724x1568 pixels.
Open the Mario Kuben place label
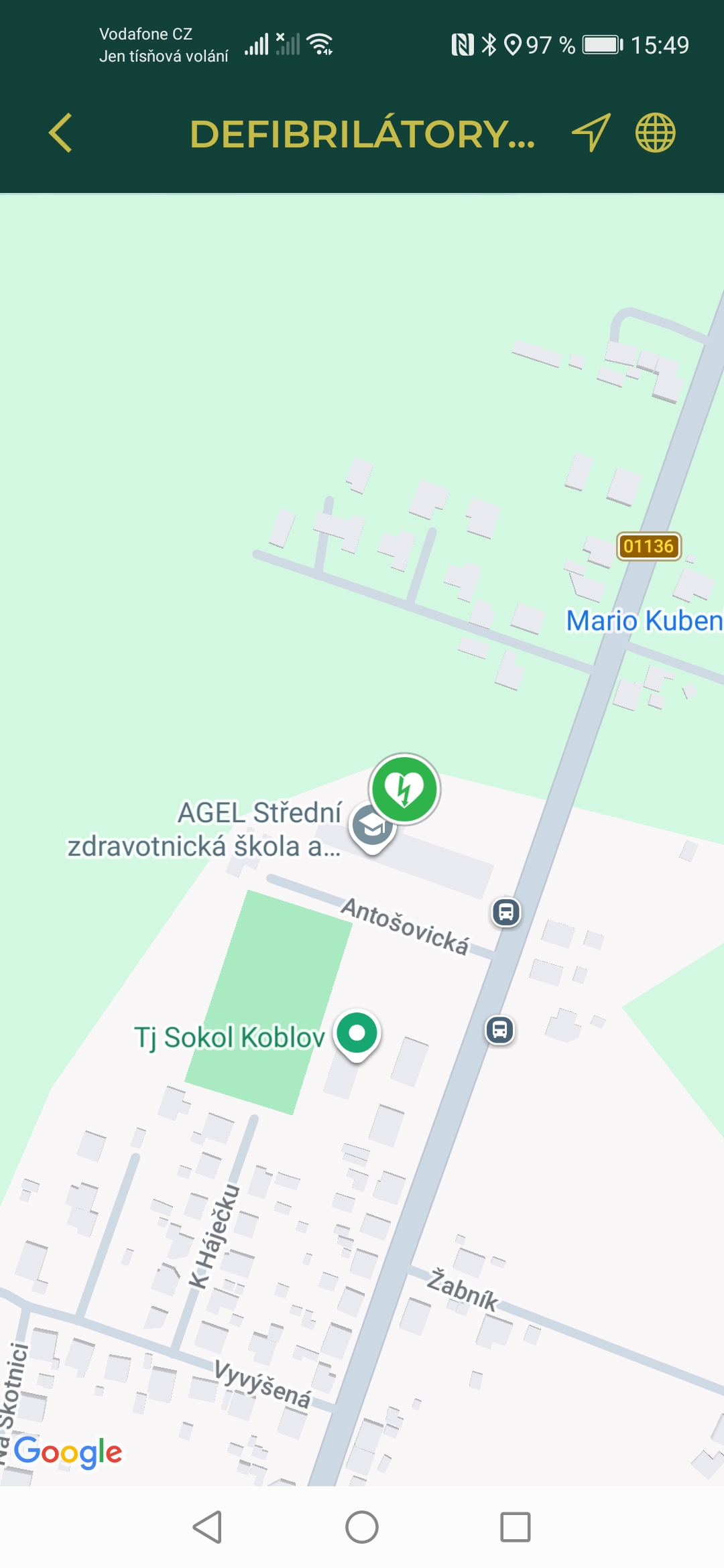click(x=644, y=620)
